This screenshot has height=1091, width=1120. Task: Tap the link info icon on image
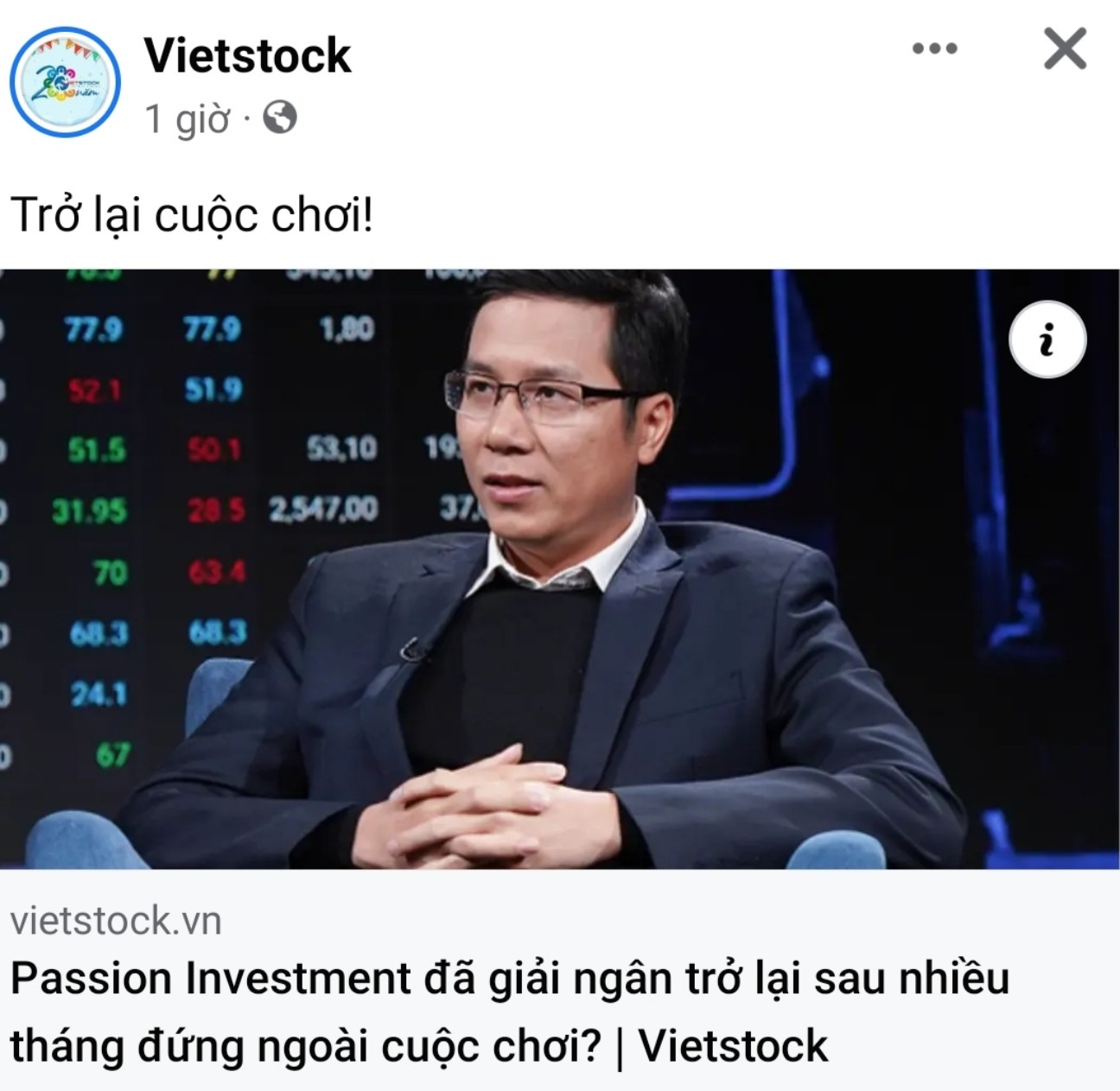(1047, 339)
